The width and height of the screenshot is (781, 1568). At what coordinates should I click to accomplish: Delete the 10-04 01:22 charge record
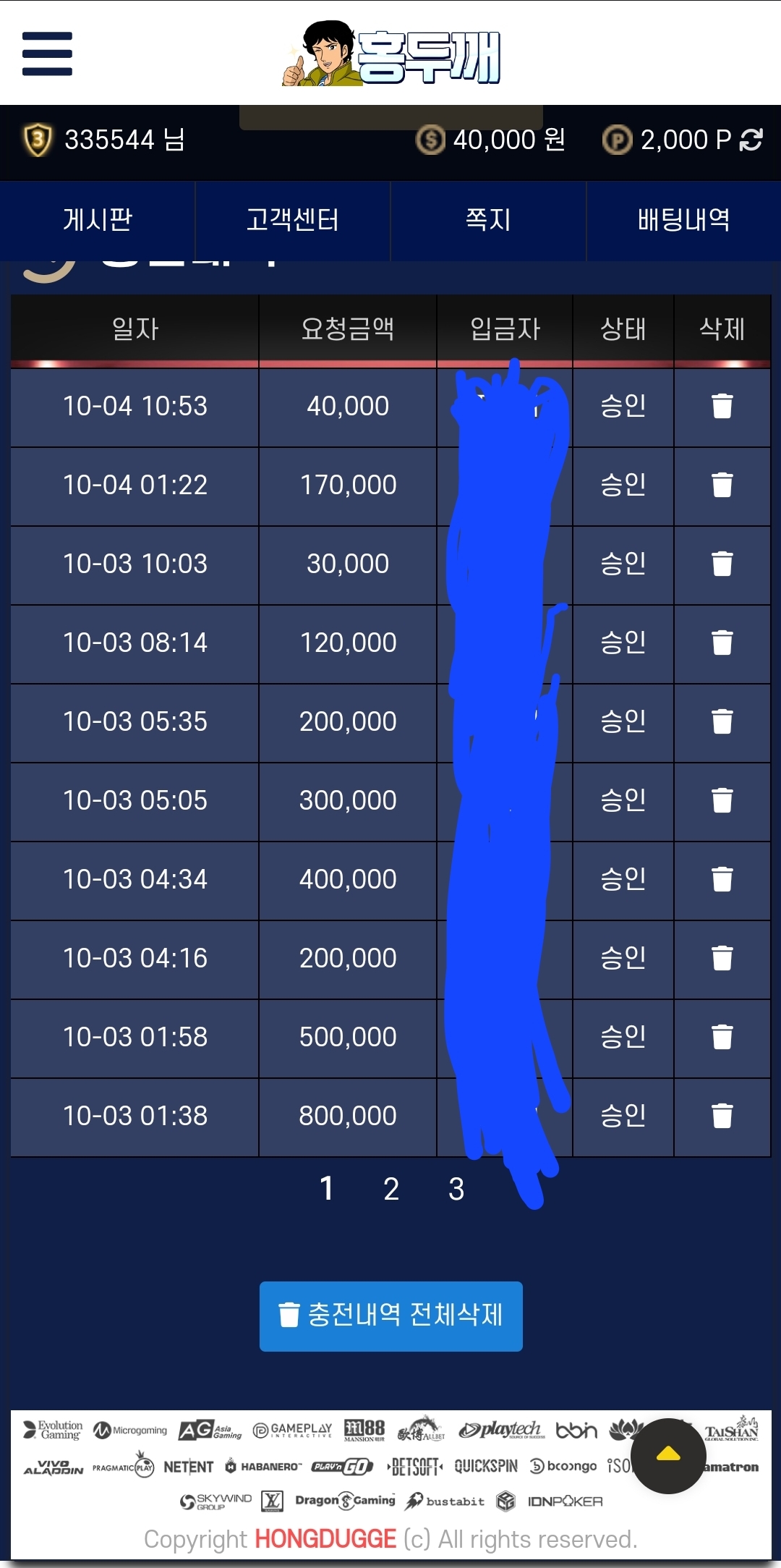click(x=722, y=485)
